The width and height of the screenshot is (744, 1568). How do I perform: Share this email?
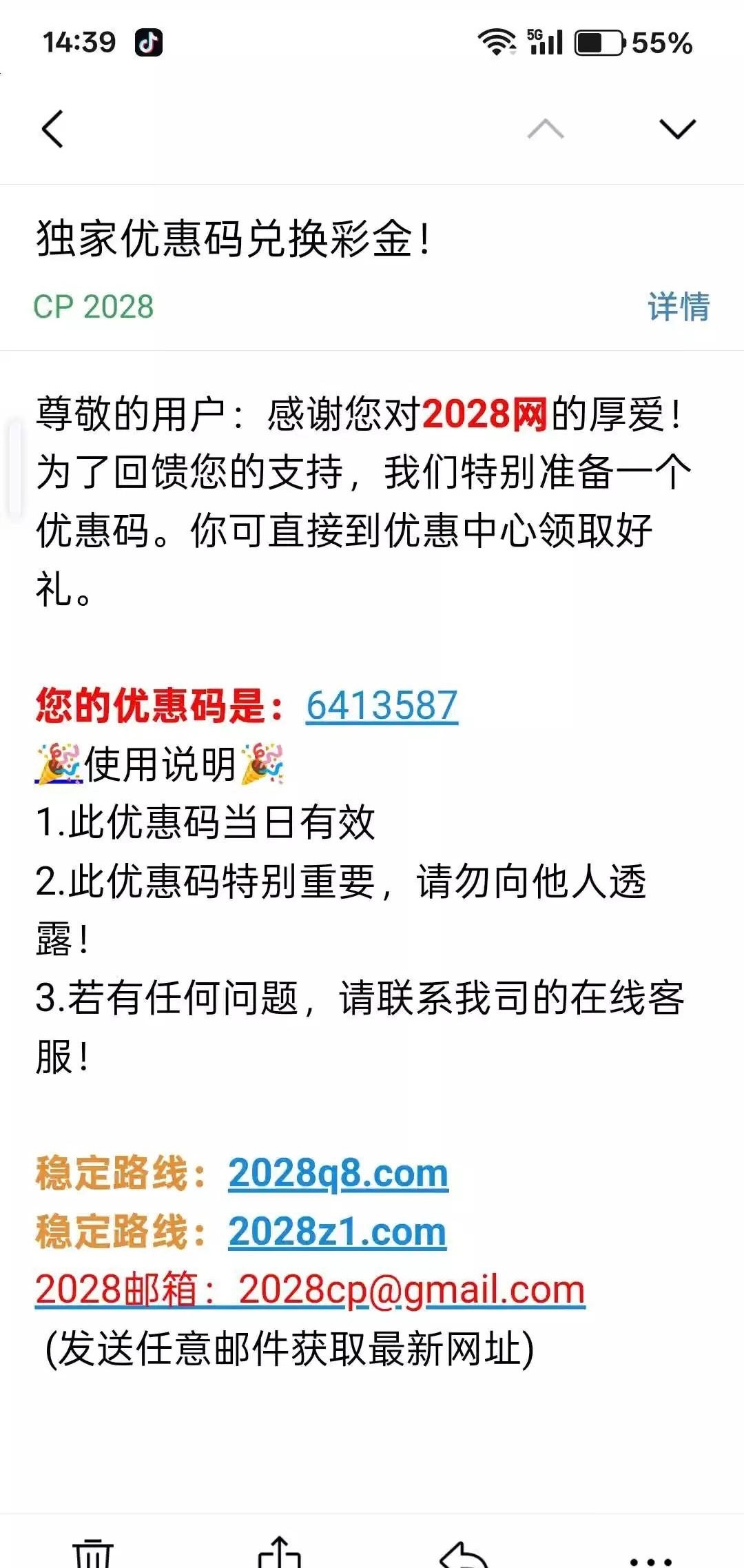click(279, 1553)
